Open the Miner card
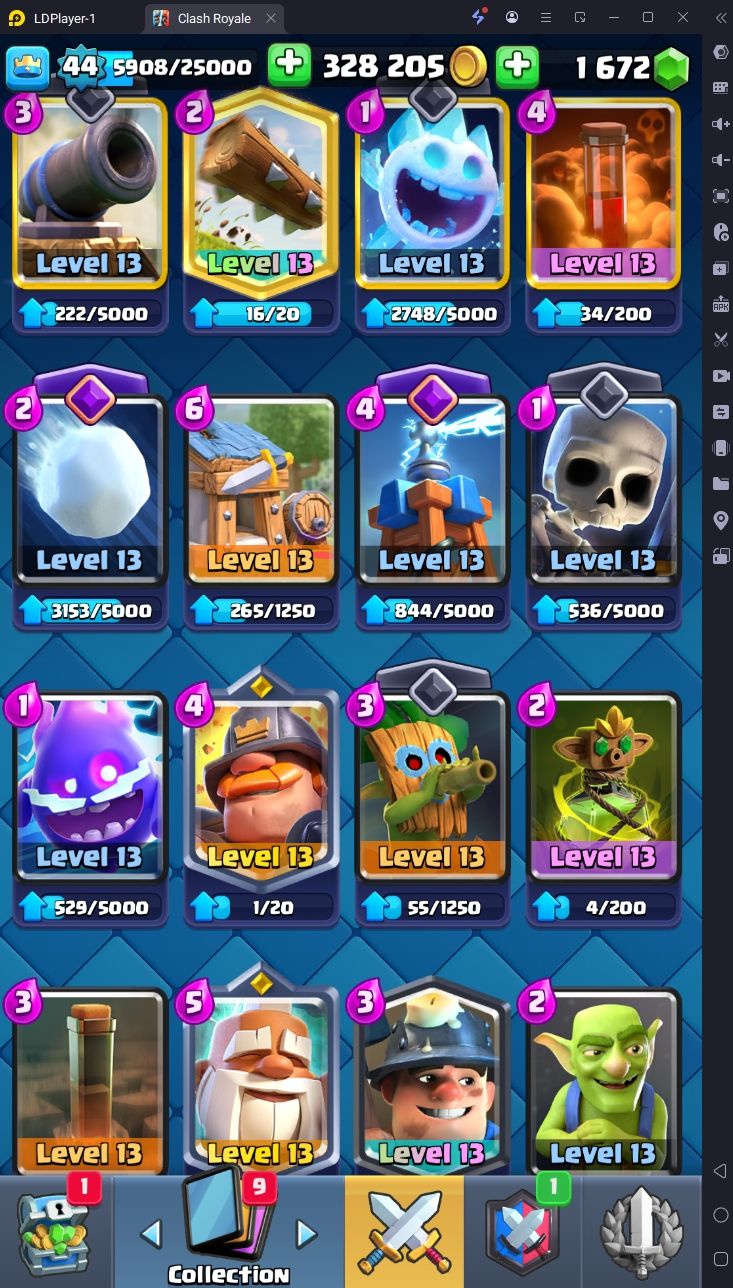This screenshot has width=733, height=1288. tap(432, 1080)
